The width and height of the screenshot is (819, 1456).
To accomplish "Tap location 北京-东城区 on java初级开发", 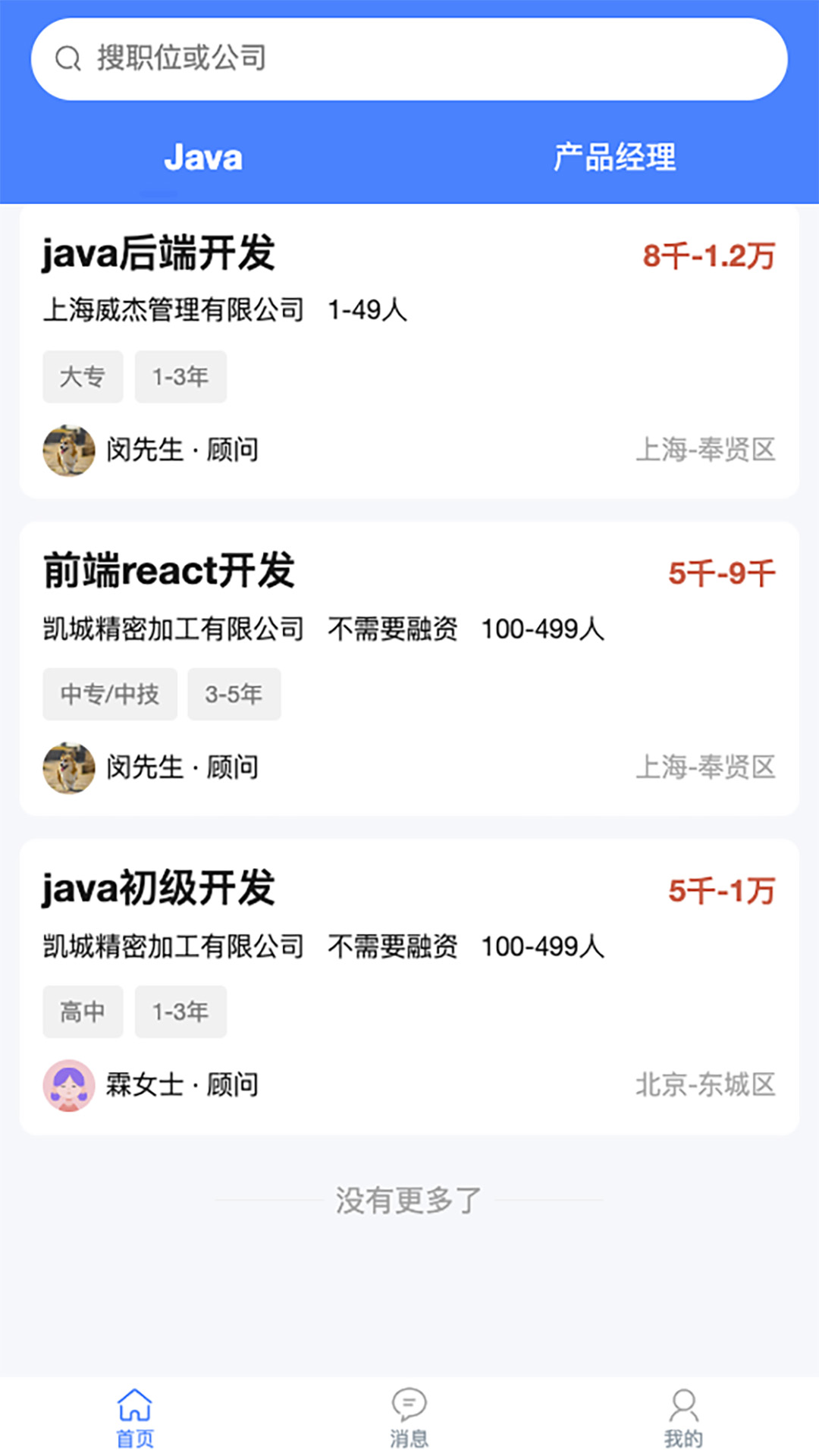I will (x=707, y=1084).
